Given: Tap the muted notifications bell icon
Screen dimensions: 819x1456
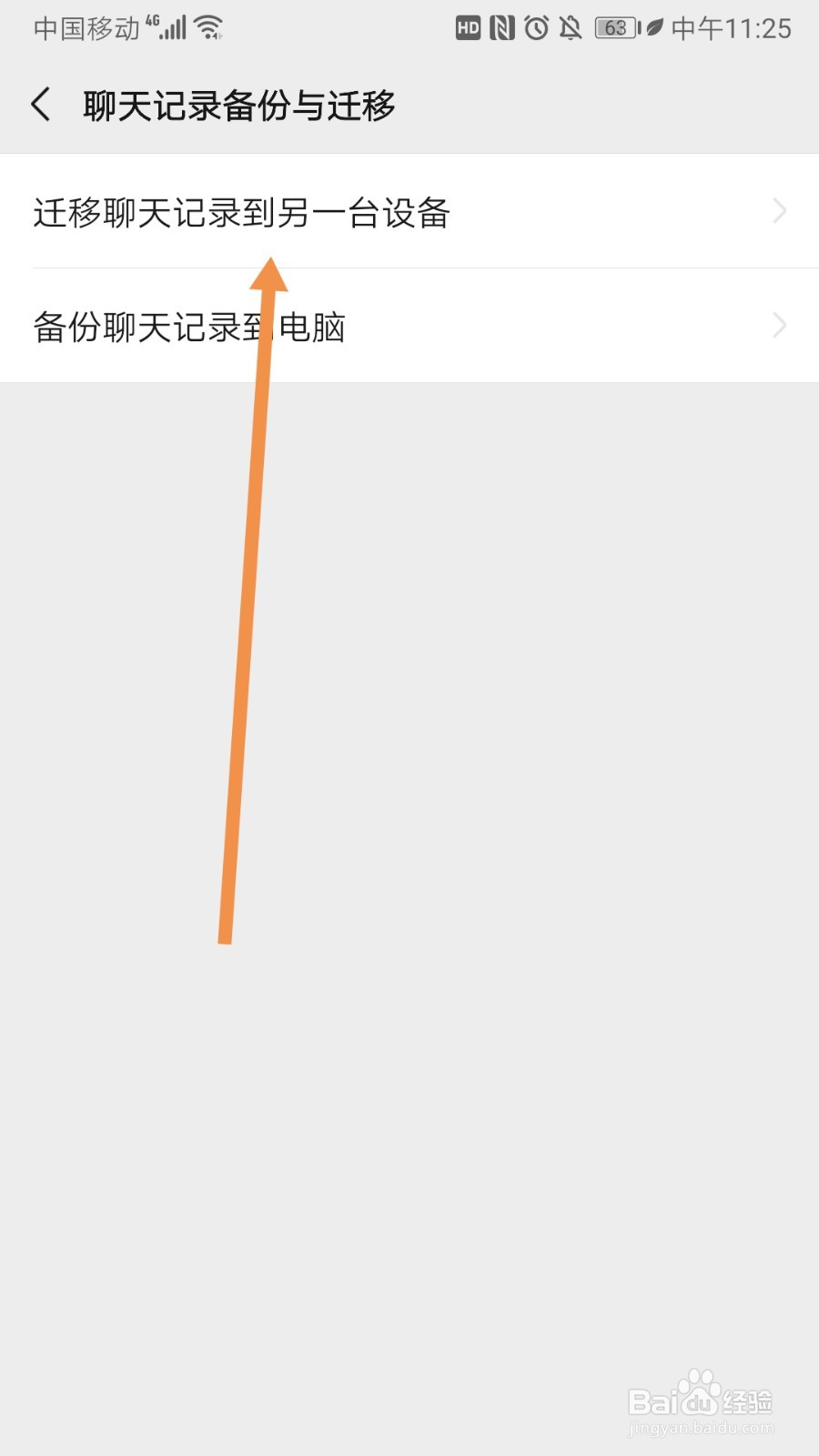Looking at the screenshot, I should [570, 28].
